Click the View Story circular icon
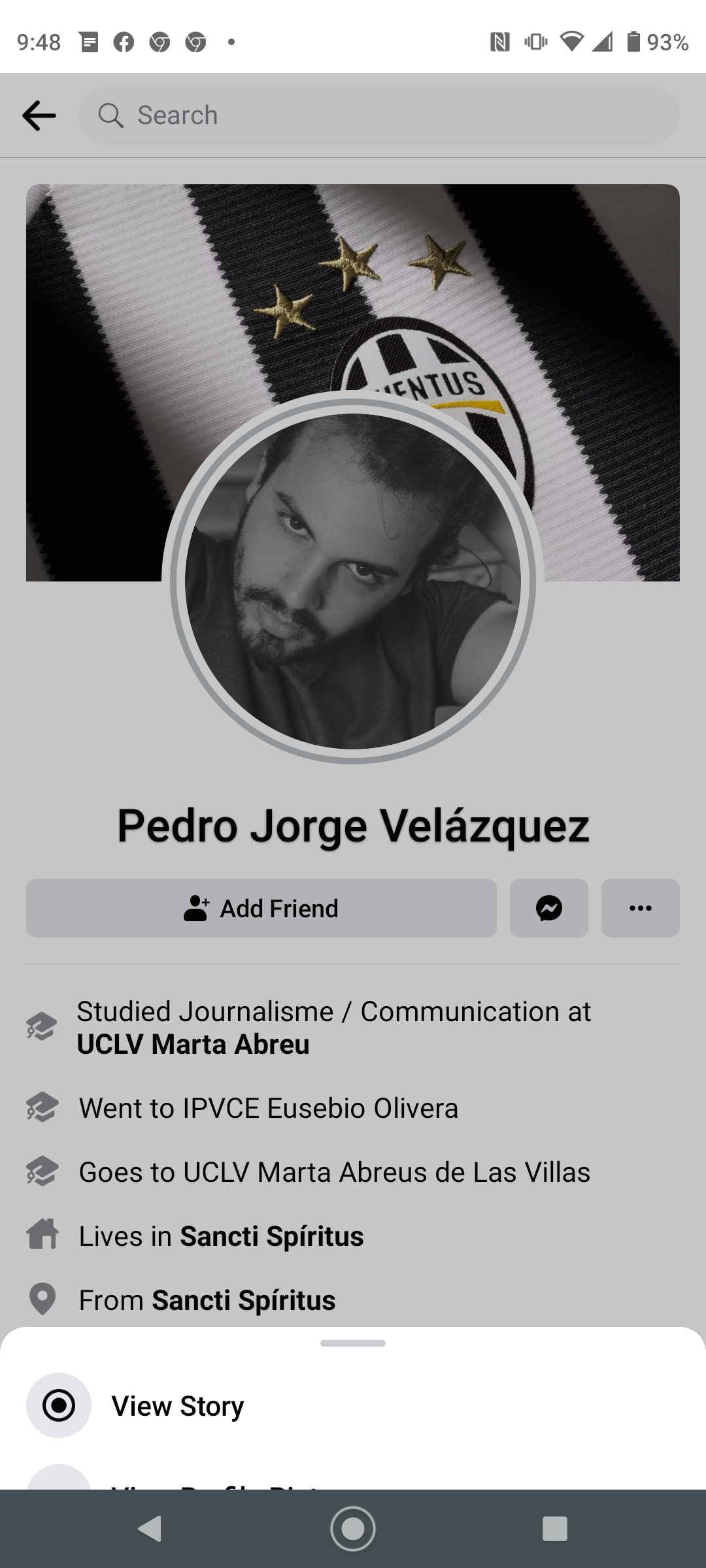 tap(58, 1406)
